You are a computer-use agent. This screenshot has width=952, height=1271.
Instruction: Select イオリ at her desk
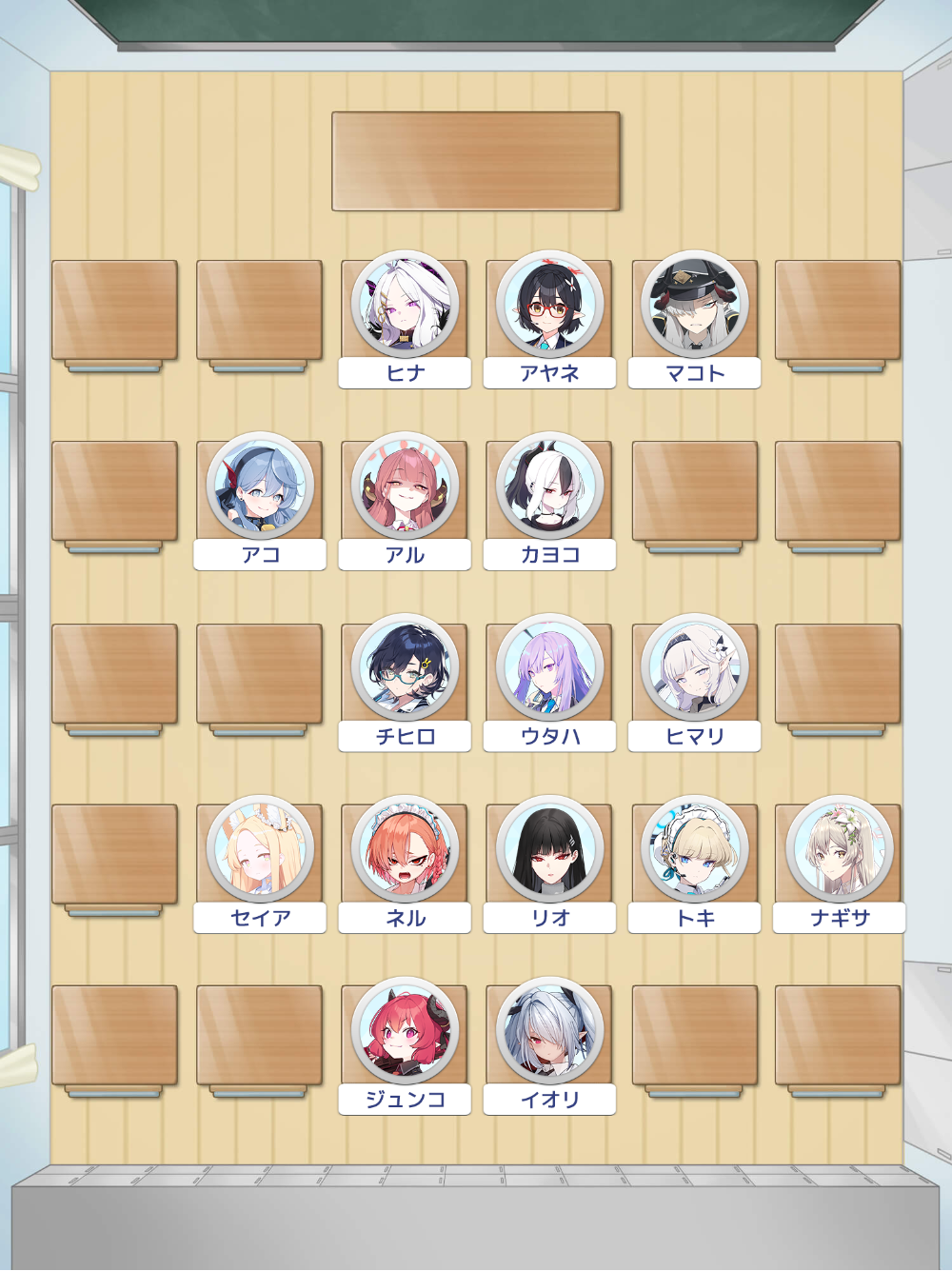tap(549, 1032)
